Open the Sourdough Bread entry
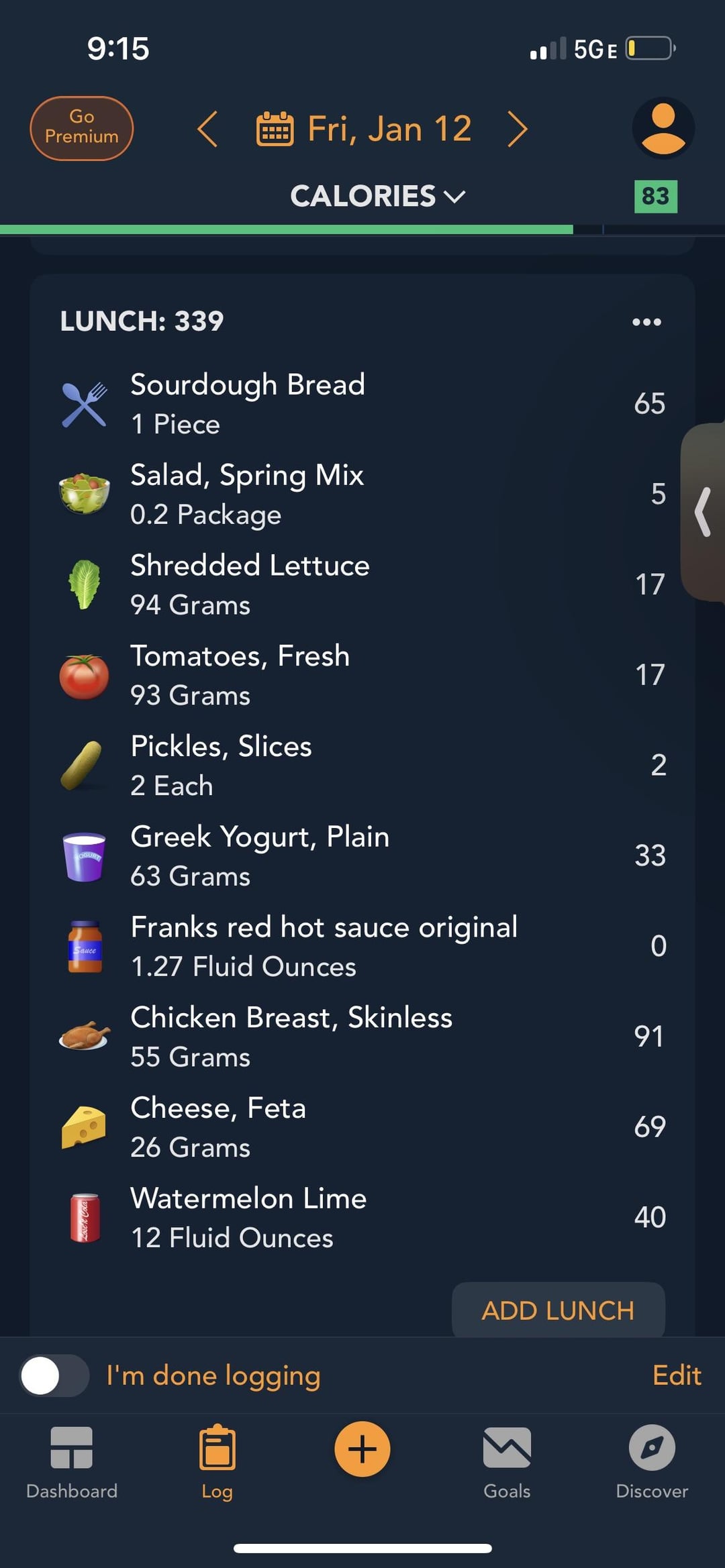The width and height of the screenshot is (725, 1568). (362, 404)
